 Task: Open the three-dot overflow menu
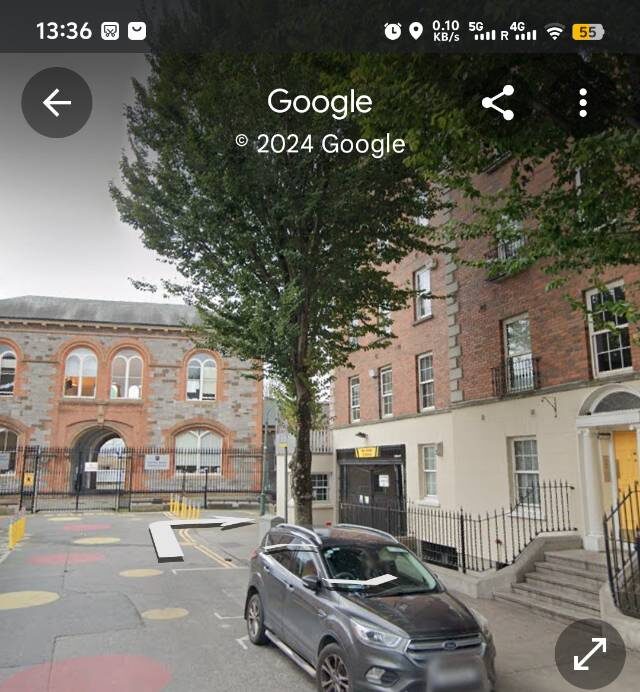(583, 102)
